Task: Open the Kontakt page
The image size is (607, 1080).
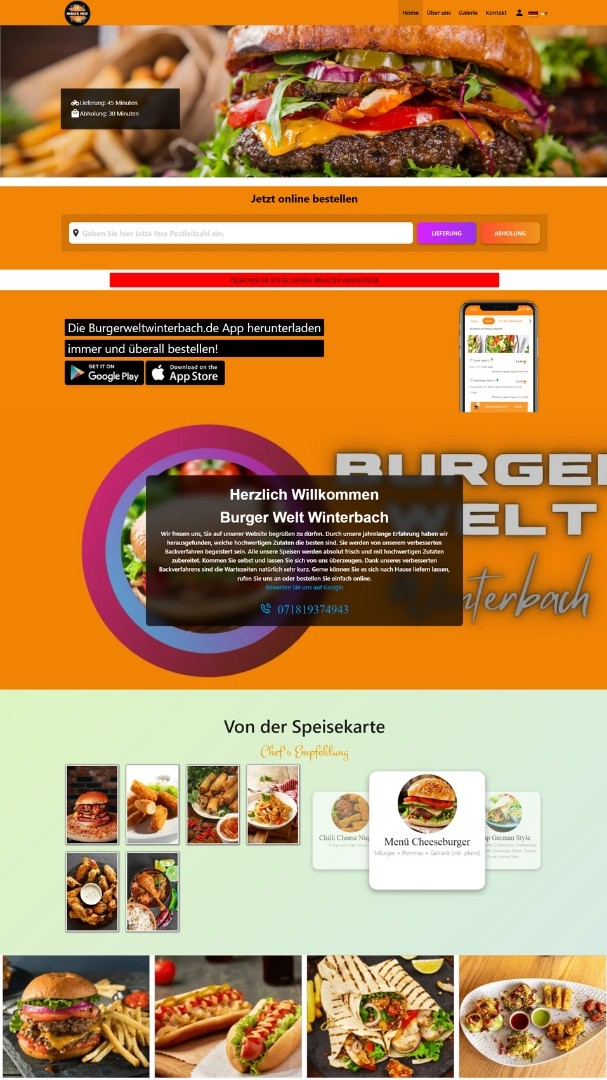Action: [x=496, y=13]
